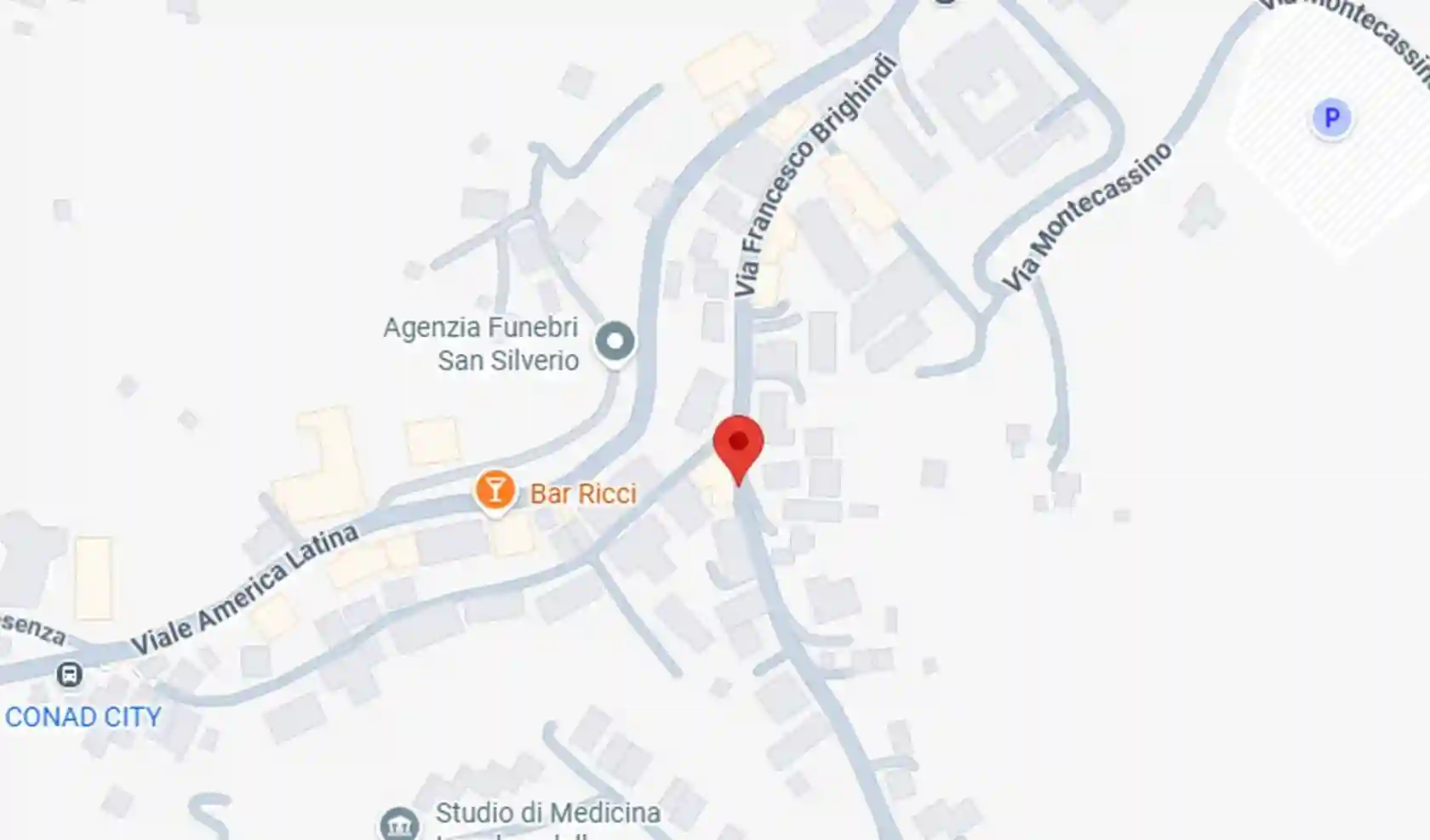Select the Agenzia Funebri San Silverio marker
This screenshot has height=840, width=1430.
615,343
